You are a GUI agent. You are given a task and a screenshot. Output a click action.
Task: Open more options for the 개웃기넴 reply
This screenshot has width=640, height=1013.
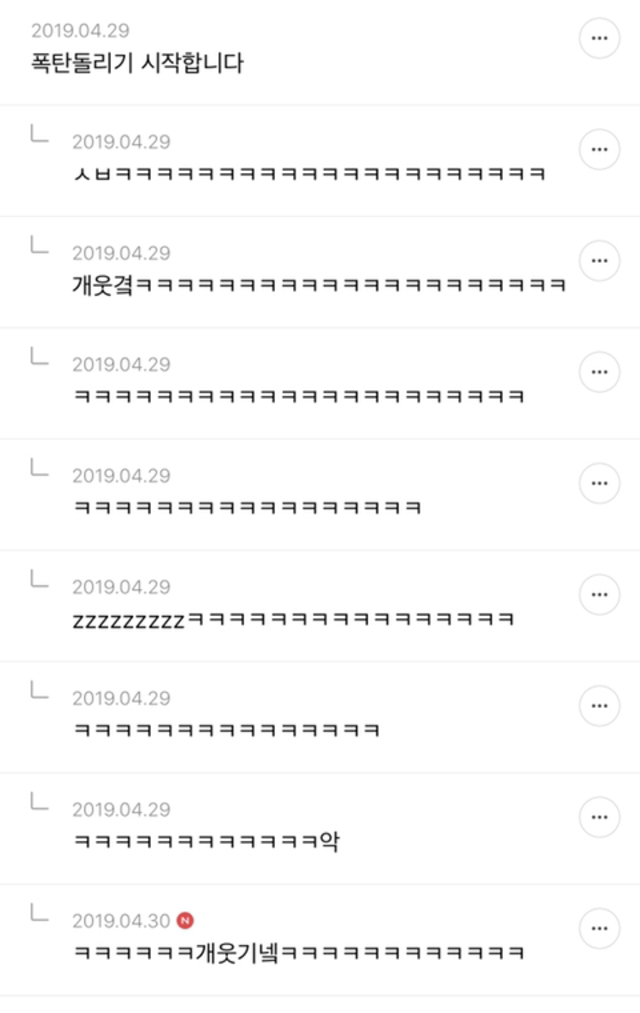point(599,927)
